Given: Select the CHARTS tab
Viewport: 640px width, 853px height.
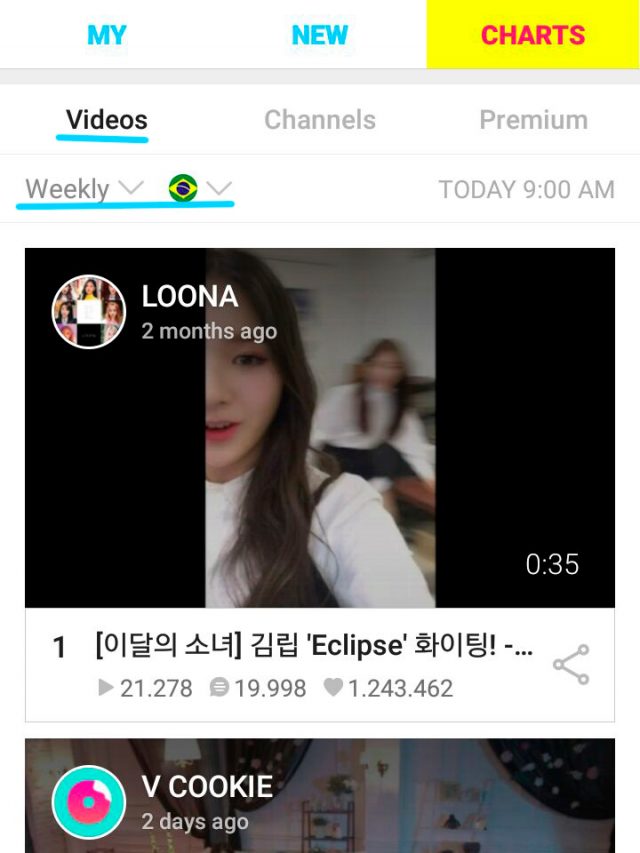Looking at the screenshot, I should point(532,35).
